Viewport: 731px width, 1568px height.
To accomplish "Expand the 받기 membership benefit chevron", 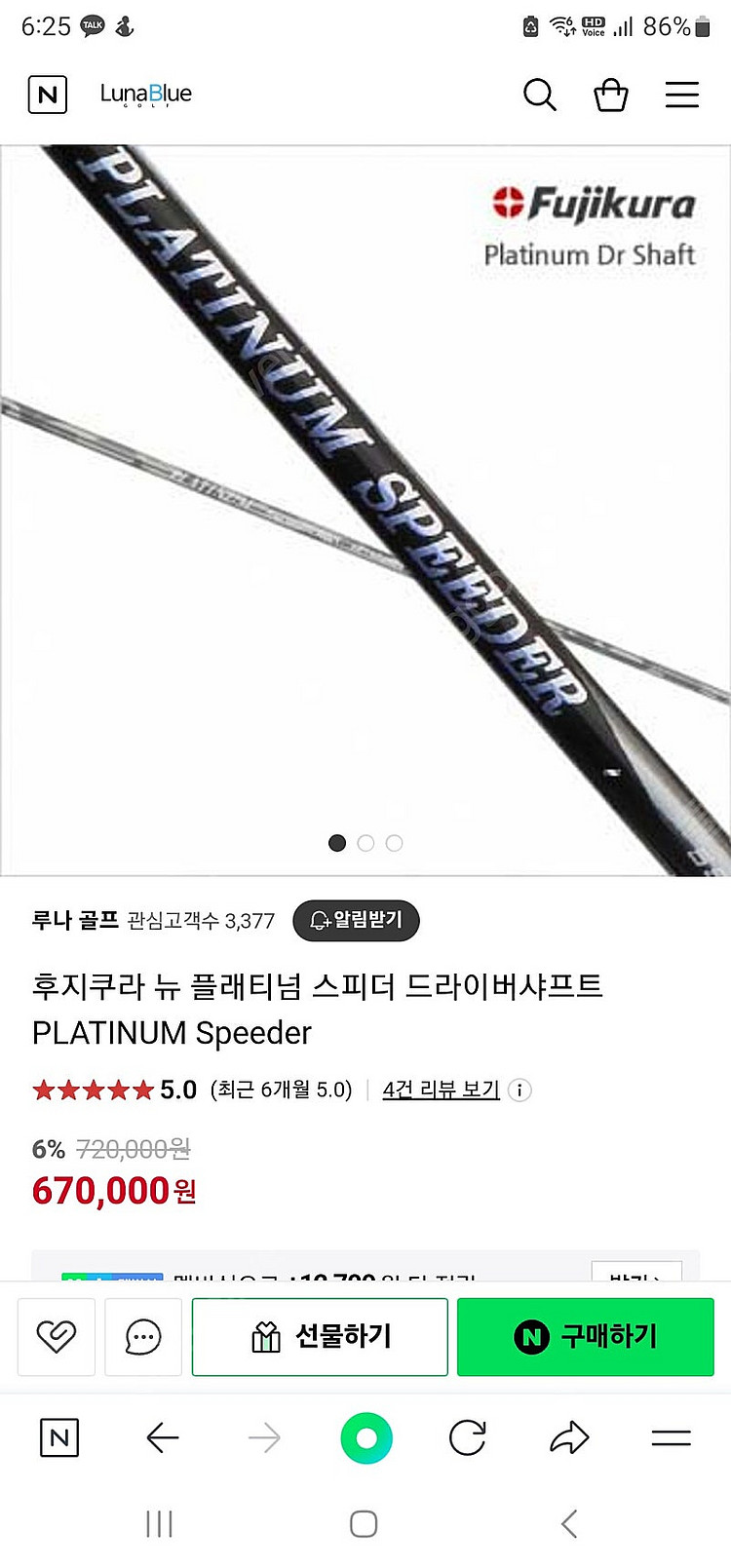I will 638,1277.
